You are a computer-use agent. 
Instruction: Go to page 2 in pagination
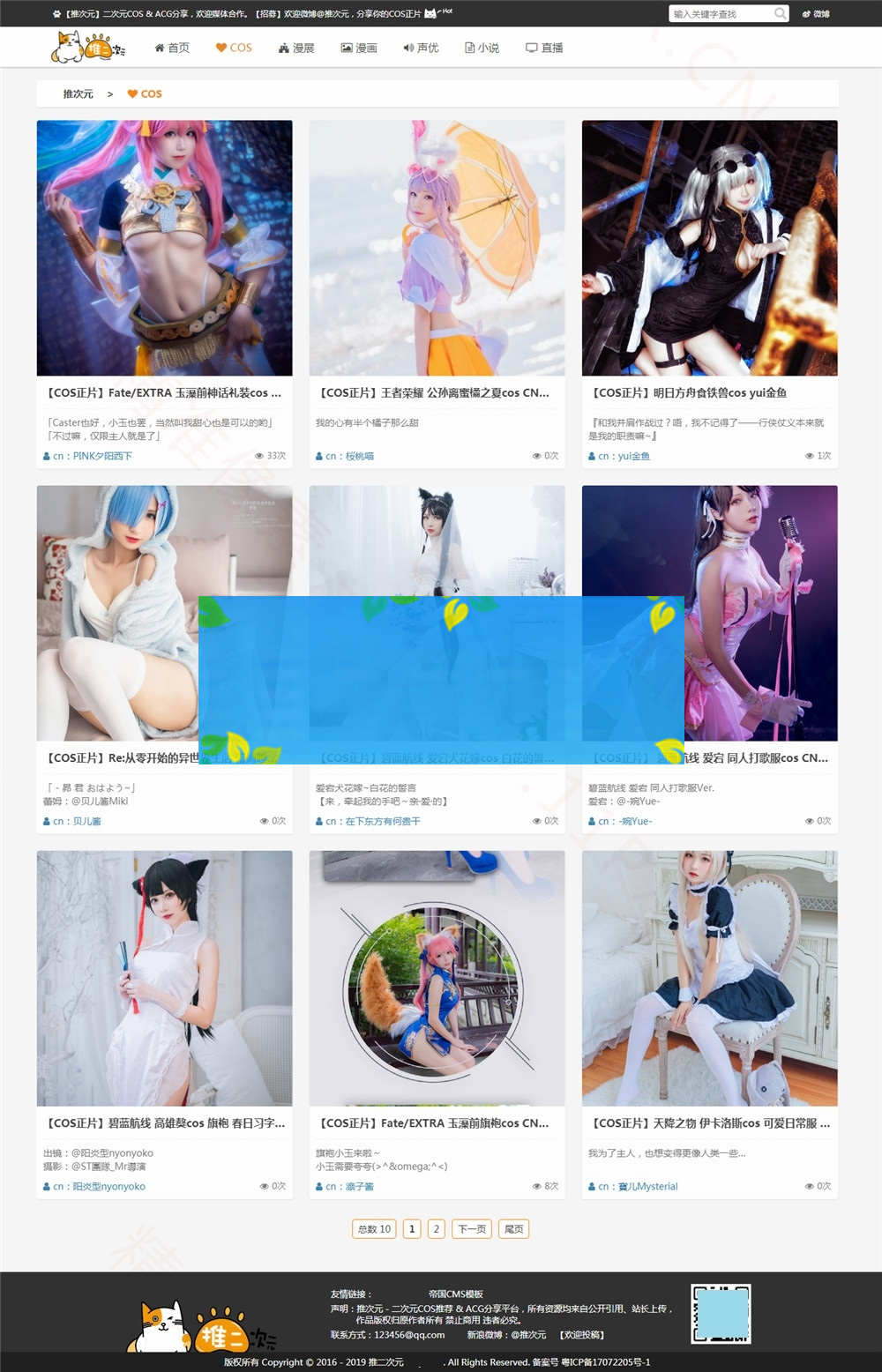click(437, 1228)
